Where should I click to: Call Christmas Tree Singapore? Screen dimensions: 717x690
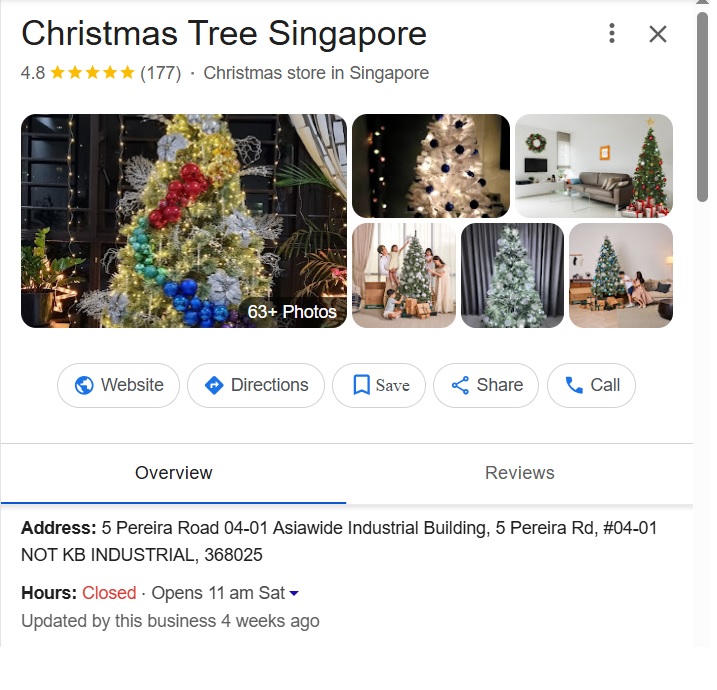[x=591, y=385]
